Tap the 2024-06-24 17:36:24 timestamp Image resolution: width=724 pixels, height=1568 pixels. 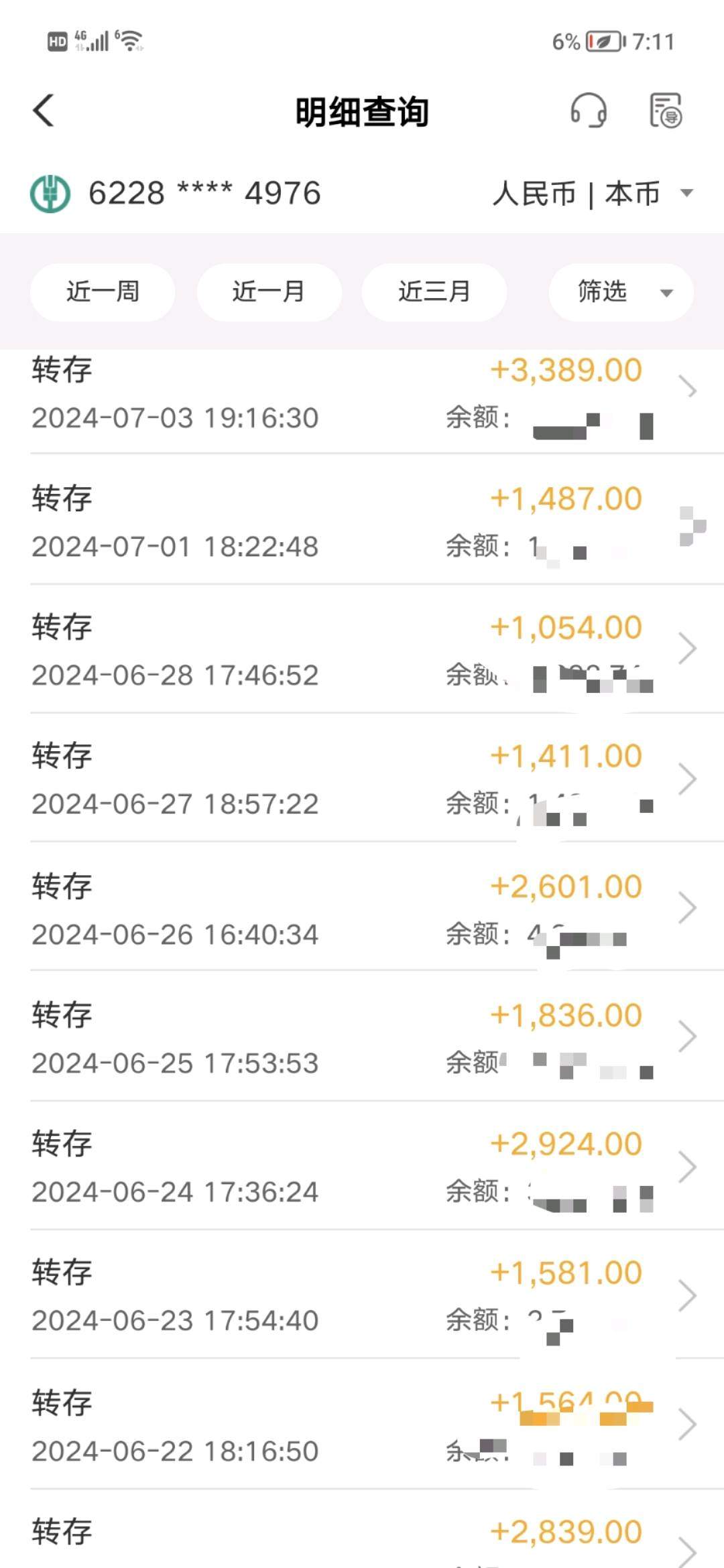pyautogui.click(x=176, y=1191)
